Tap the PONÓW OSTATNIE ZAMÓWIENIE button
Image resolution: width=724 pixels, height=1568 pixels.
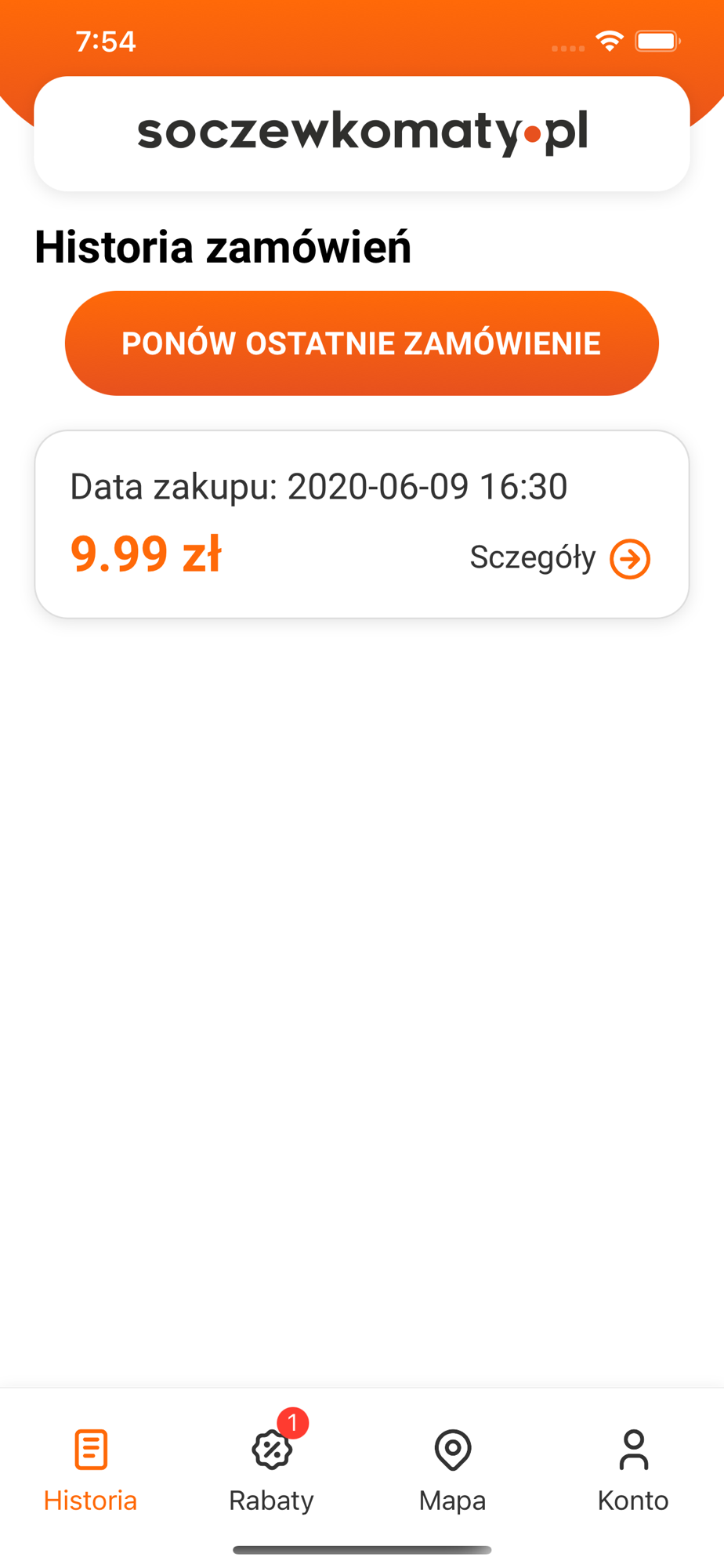[361, 343]
